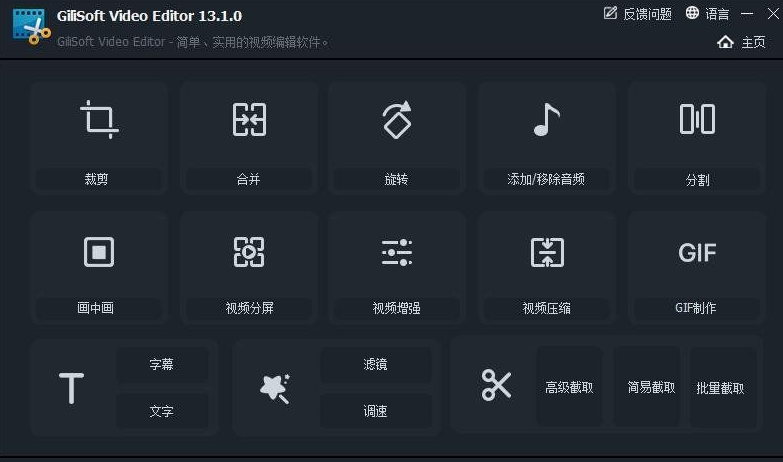The image size is (783, 462).
Task: Open the 视频压缩 compression tool
Action: pos(546,267)
